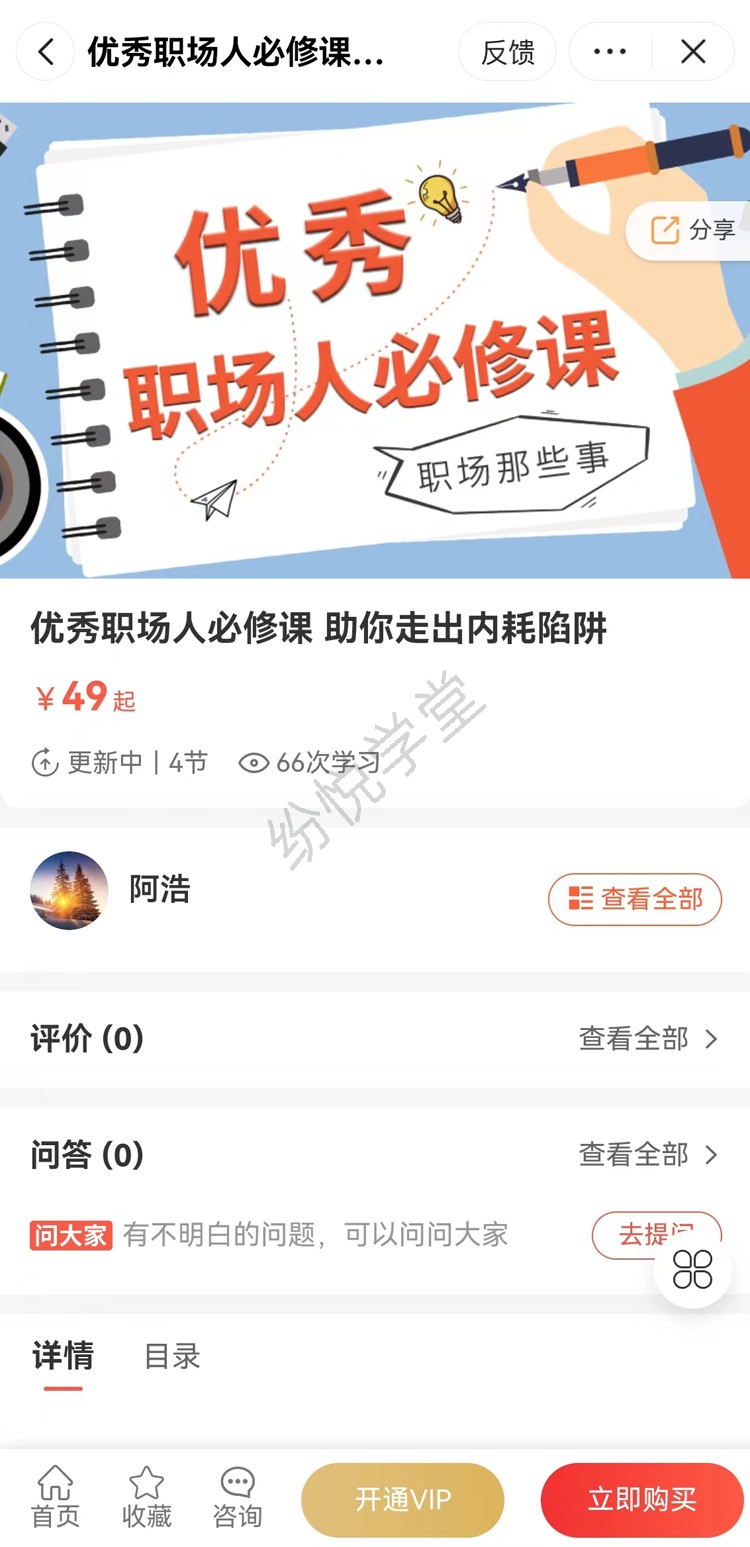Switch to the 详情 tab
The width and height of the screenshot is (750, 1547).
[63, 1356]
